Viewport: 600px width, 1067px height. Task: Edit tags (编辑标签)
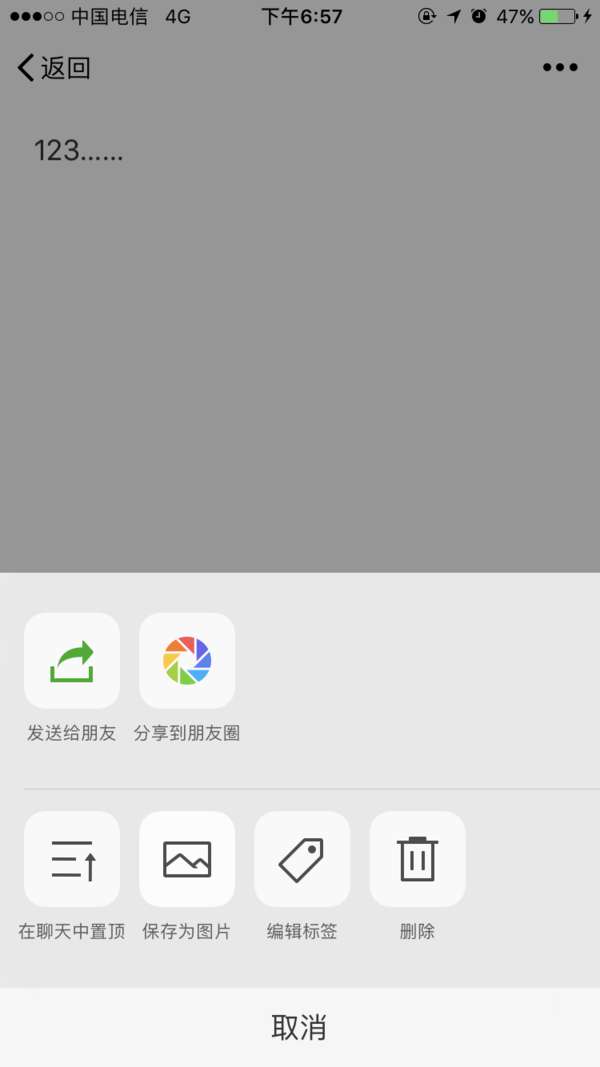coord(302,859)
